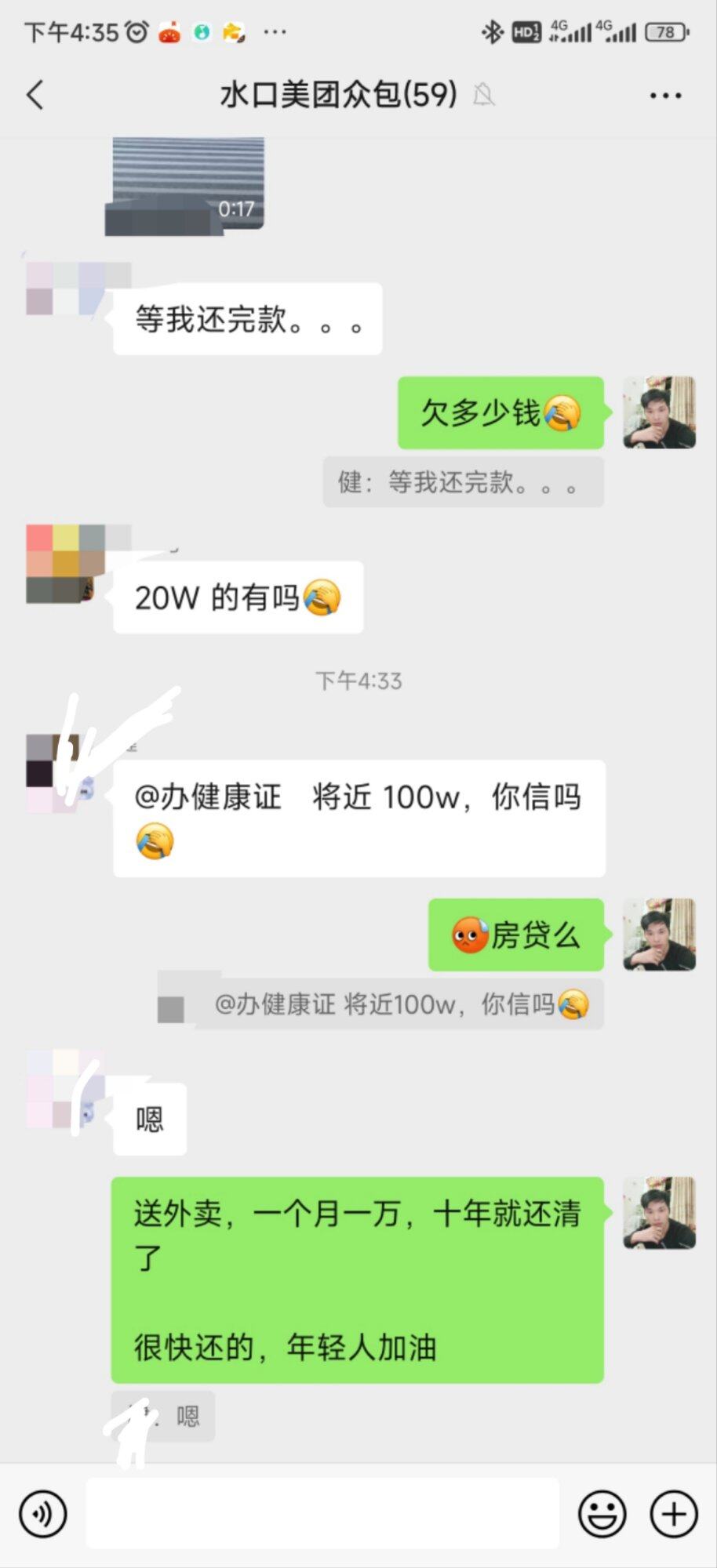Go back from the group chat
717x1568 pixels.
click(36, 96)
